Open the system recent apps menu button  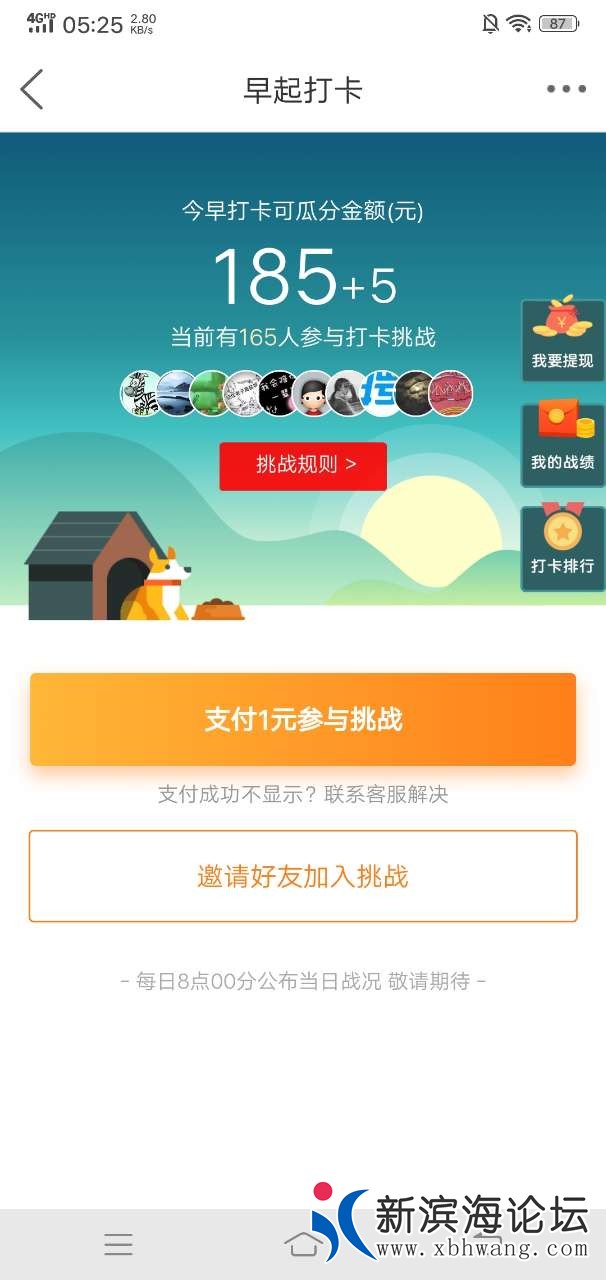click(118, 1244)
